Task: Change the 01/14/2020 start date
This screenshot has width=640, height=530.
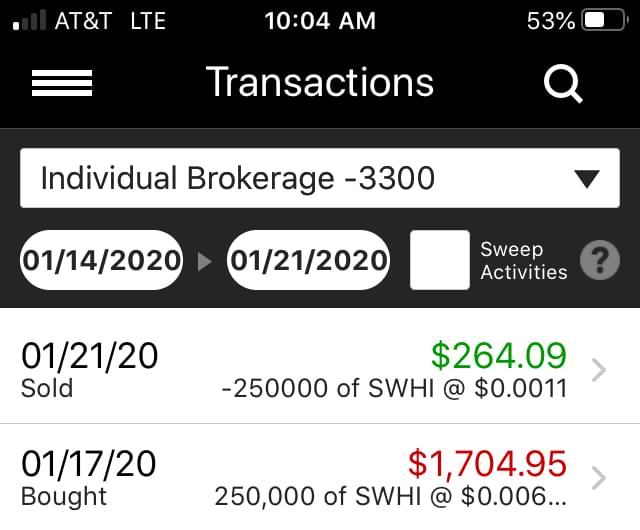Action: pyautogui.click(x=102, y=260)
